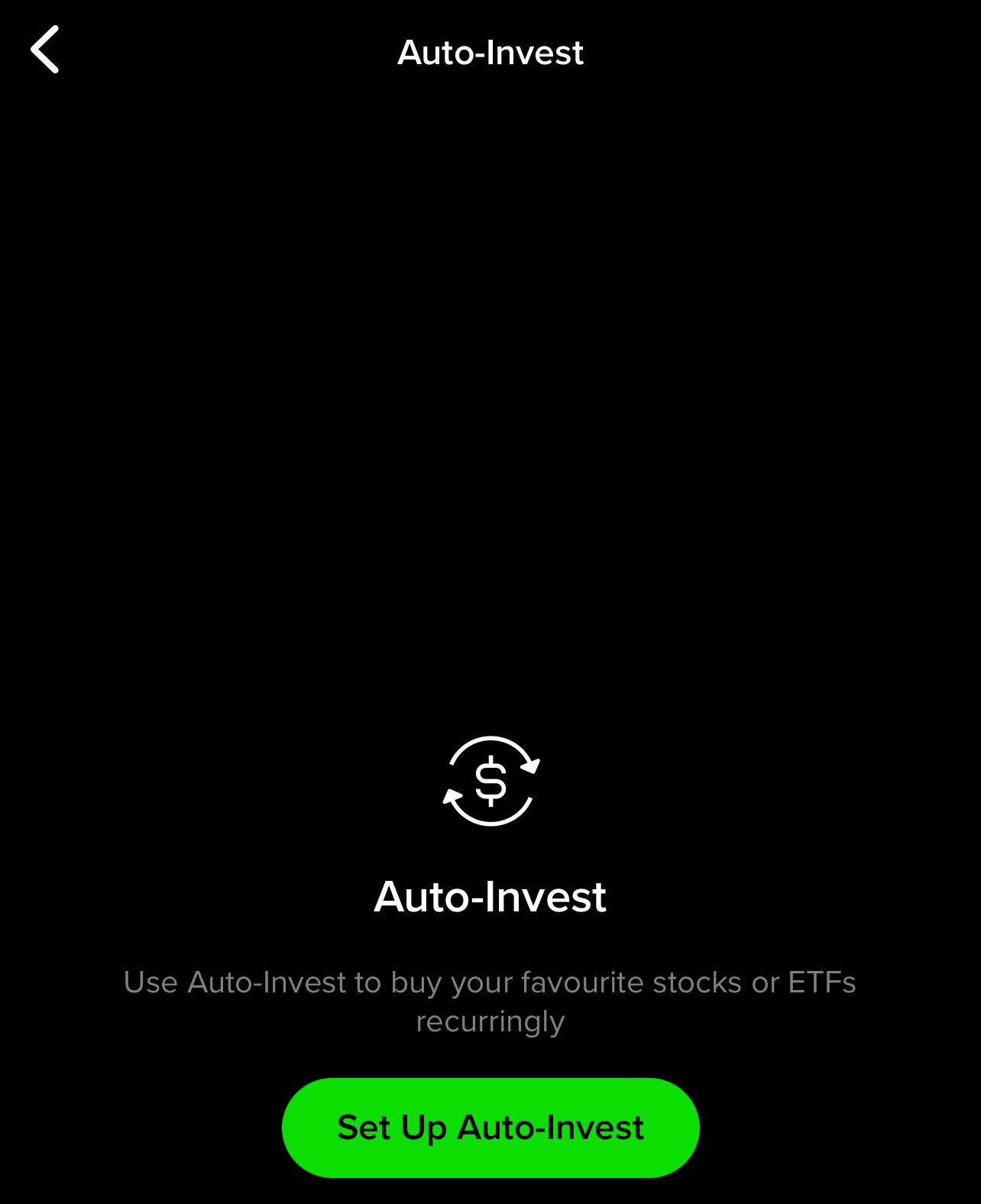This screenshot has height=1204, width=981.
Task: Go back using the top-left arrow
Action: (x=45, y=50)
